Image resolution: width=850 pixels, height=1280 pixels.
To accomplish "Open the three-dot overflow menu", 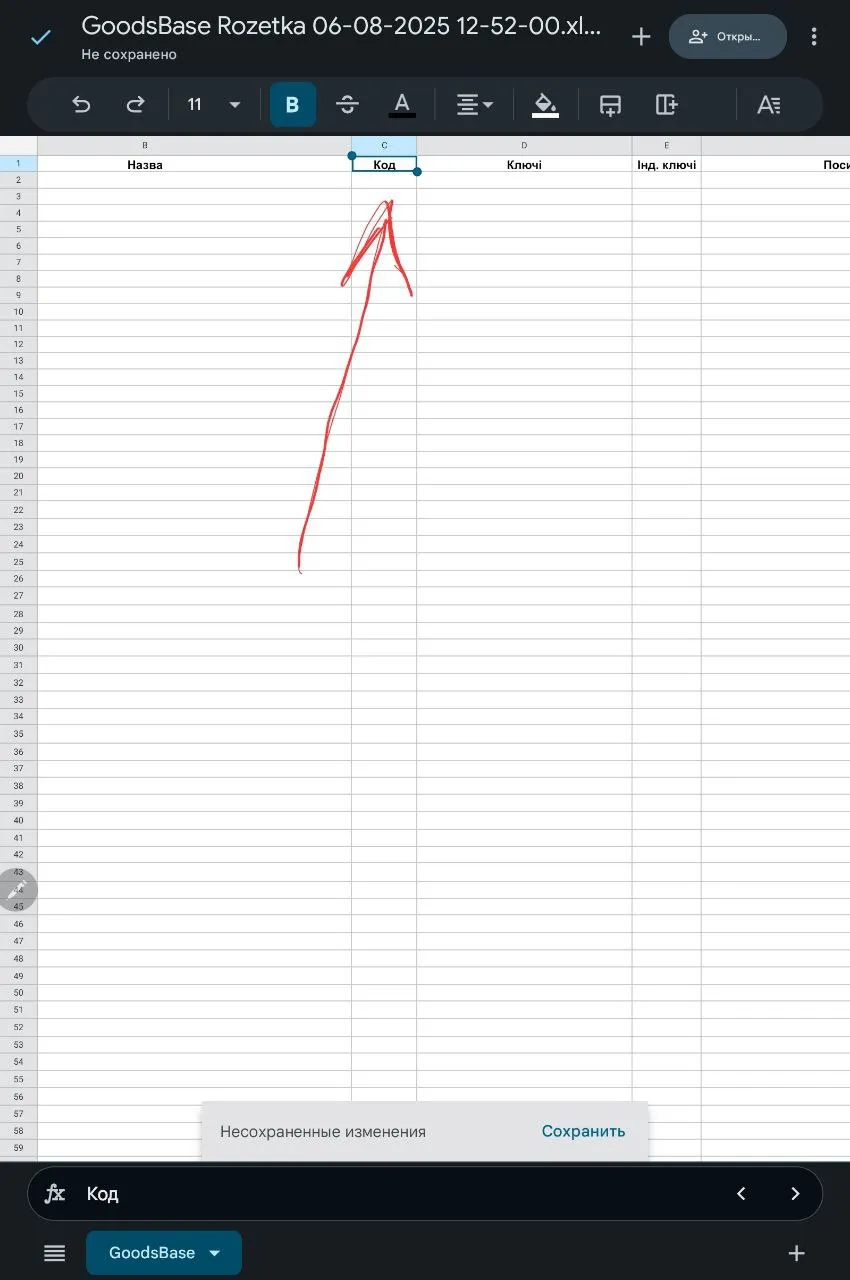I will point(814,37).
